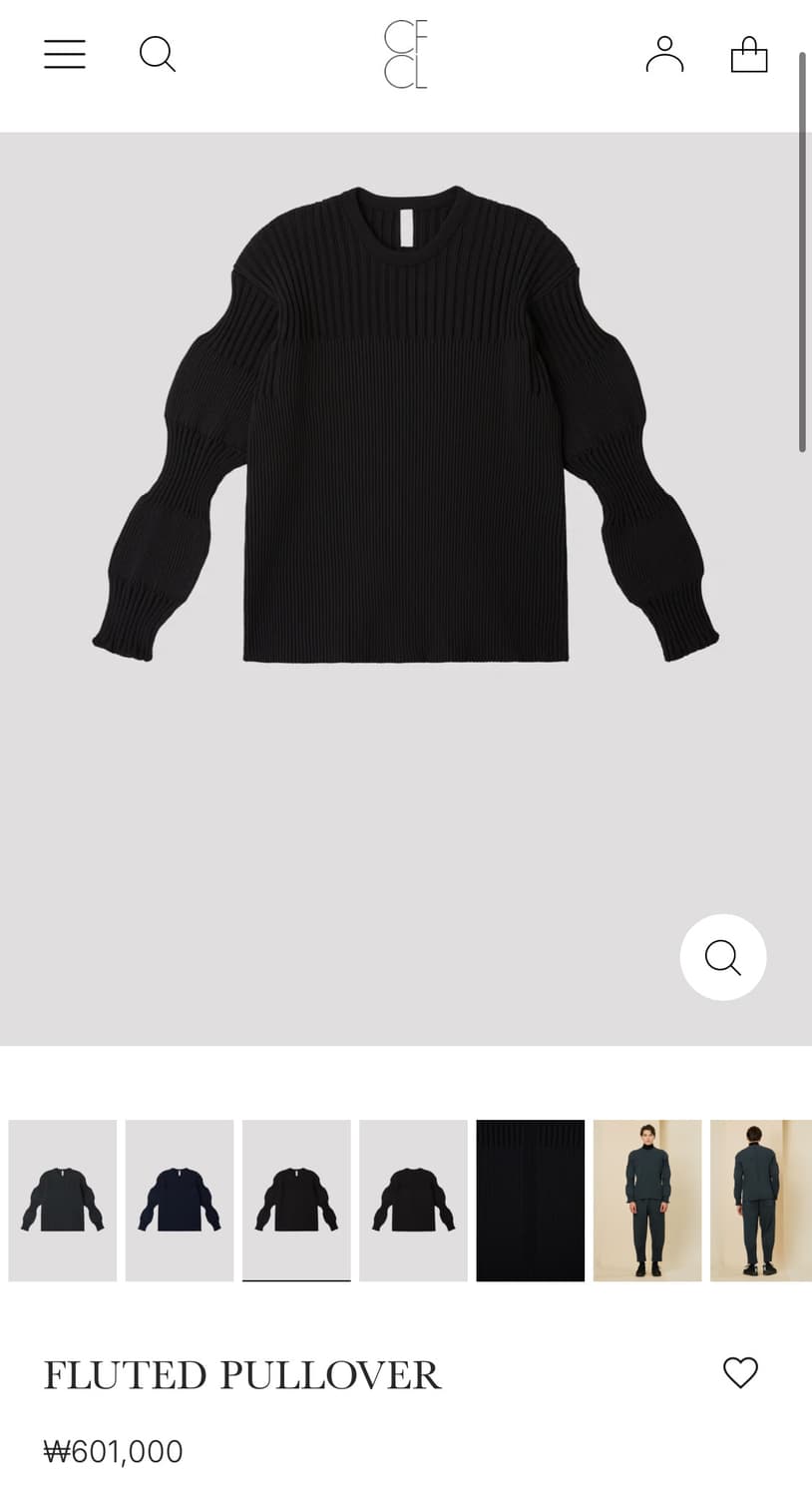
Task: Show the black pullover back-view thumbnail
Action: tap(413, 1201)
